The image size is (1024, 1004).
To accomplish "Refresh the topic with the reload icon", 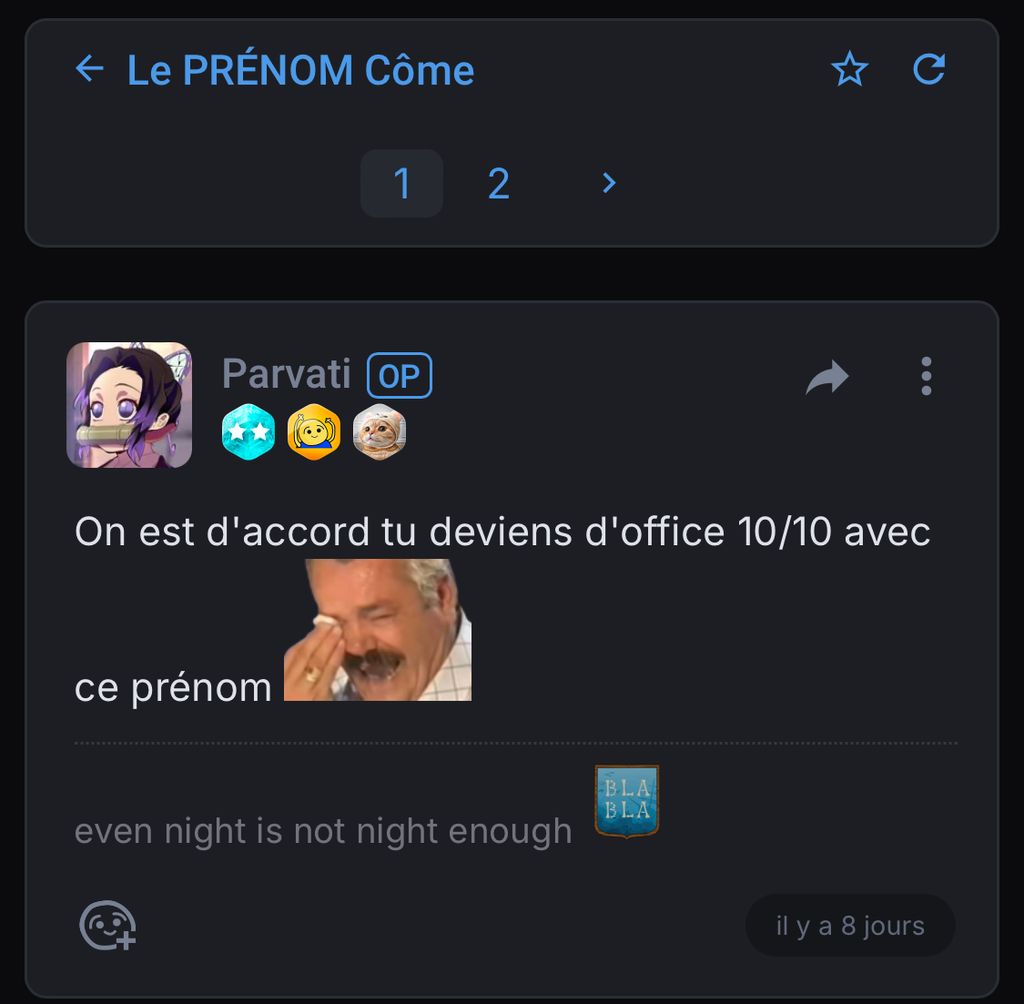I will pos(929,69).
